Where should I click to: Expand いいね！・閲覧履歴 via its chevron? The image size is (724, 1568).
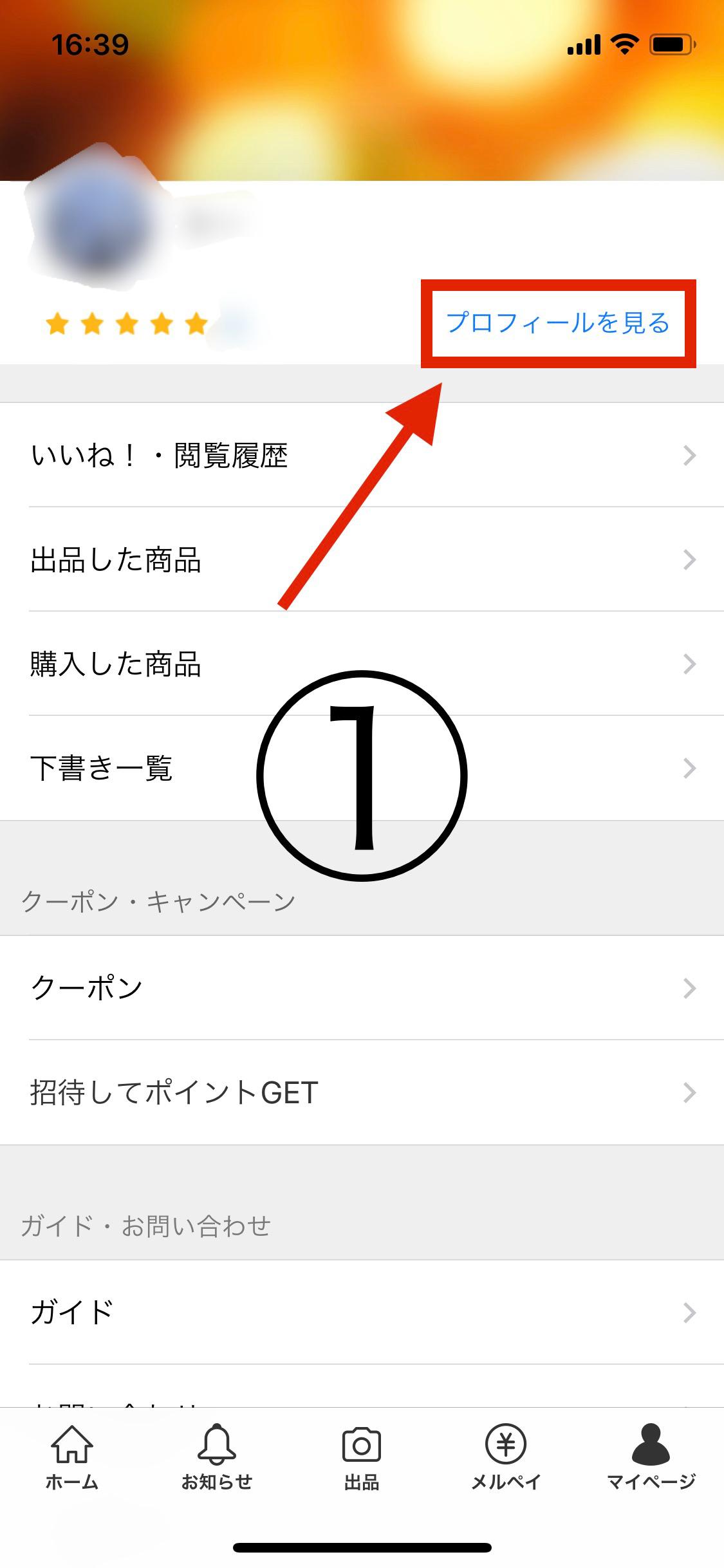(x=689, y=455)
